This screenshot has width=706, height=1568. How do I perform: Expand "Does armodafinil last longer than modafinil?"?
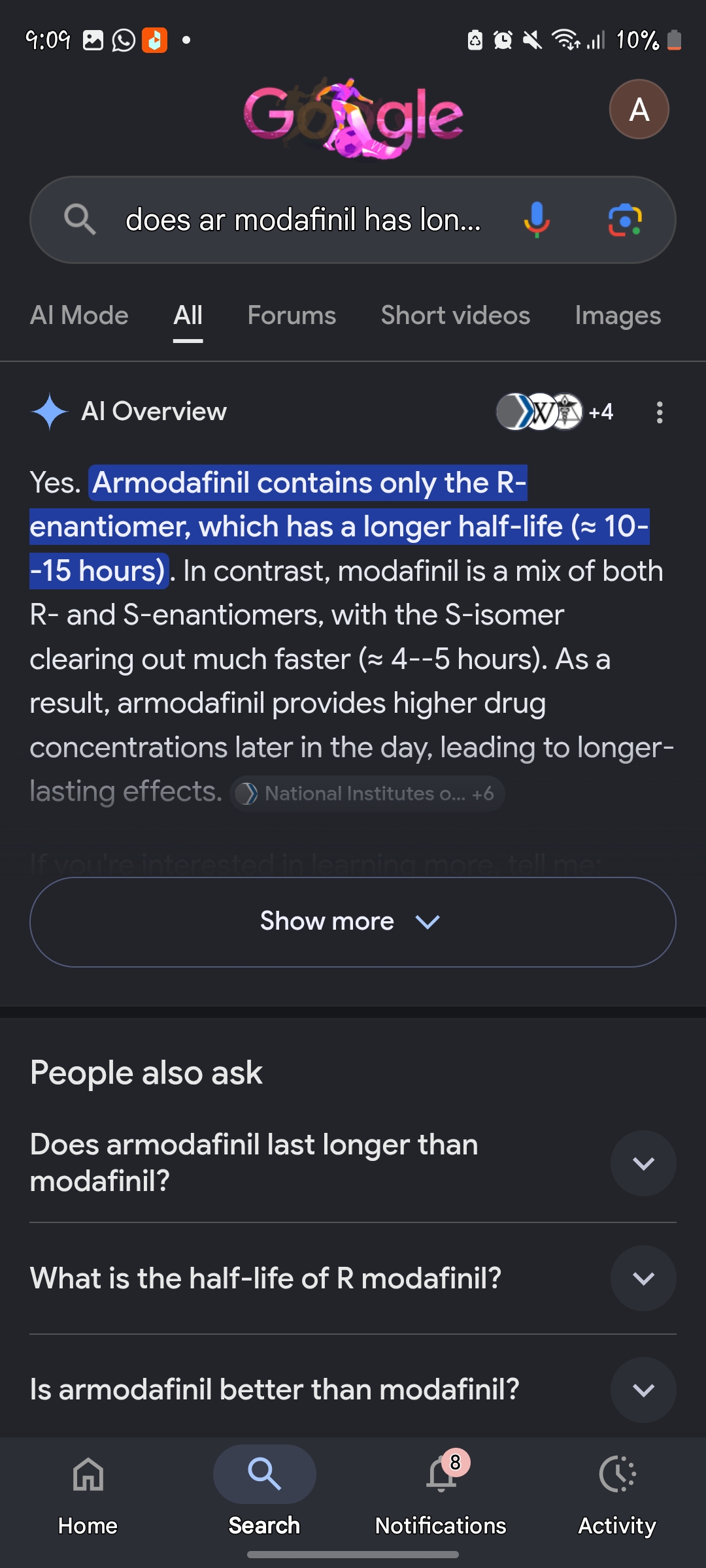click(x=353, y=1163)
